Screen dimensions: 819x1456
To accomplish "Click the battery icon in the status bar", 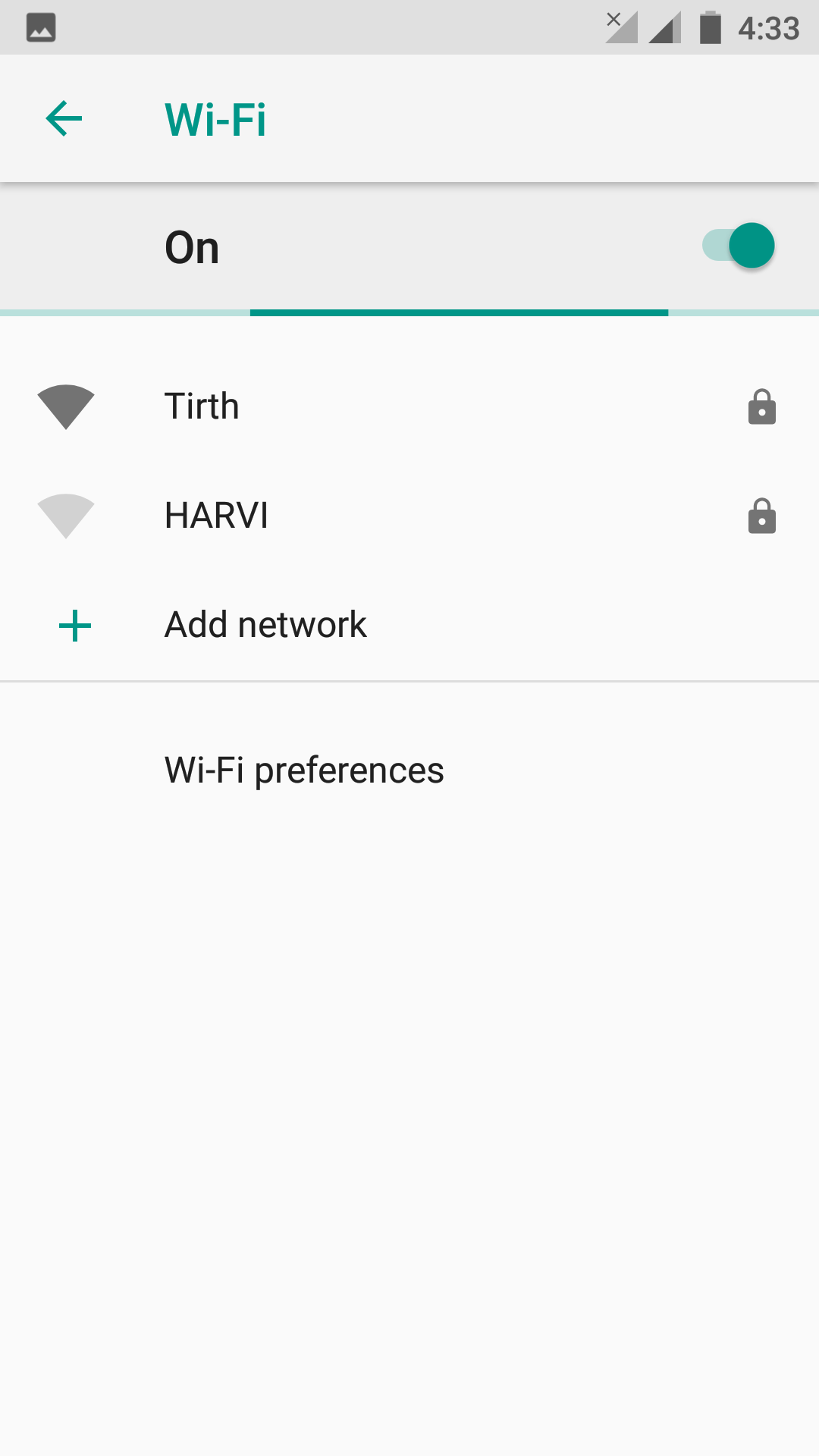I will (710, 27).
